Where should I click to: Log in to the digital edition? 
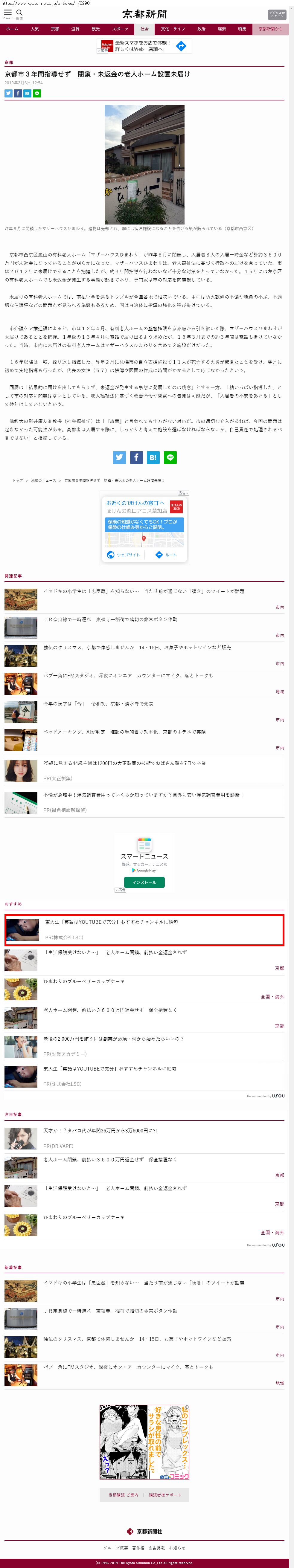point(277,15)
